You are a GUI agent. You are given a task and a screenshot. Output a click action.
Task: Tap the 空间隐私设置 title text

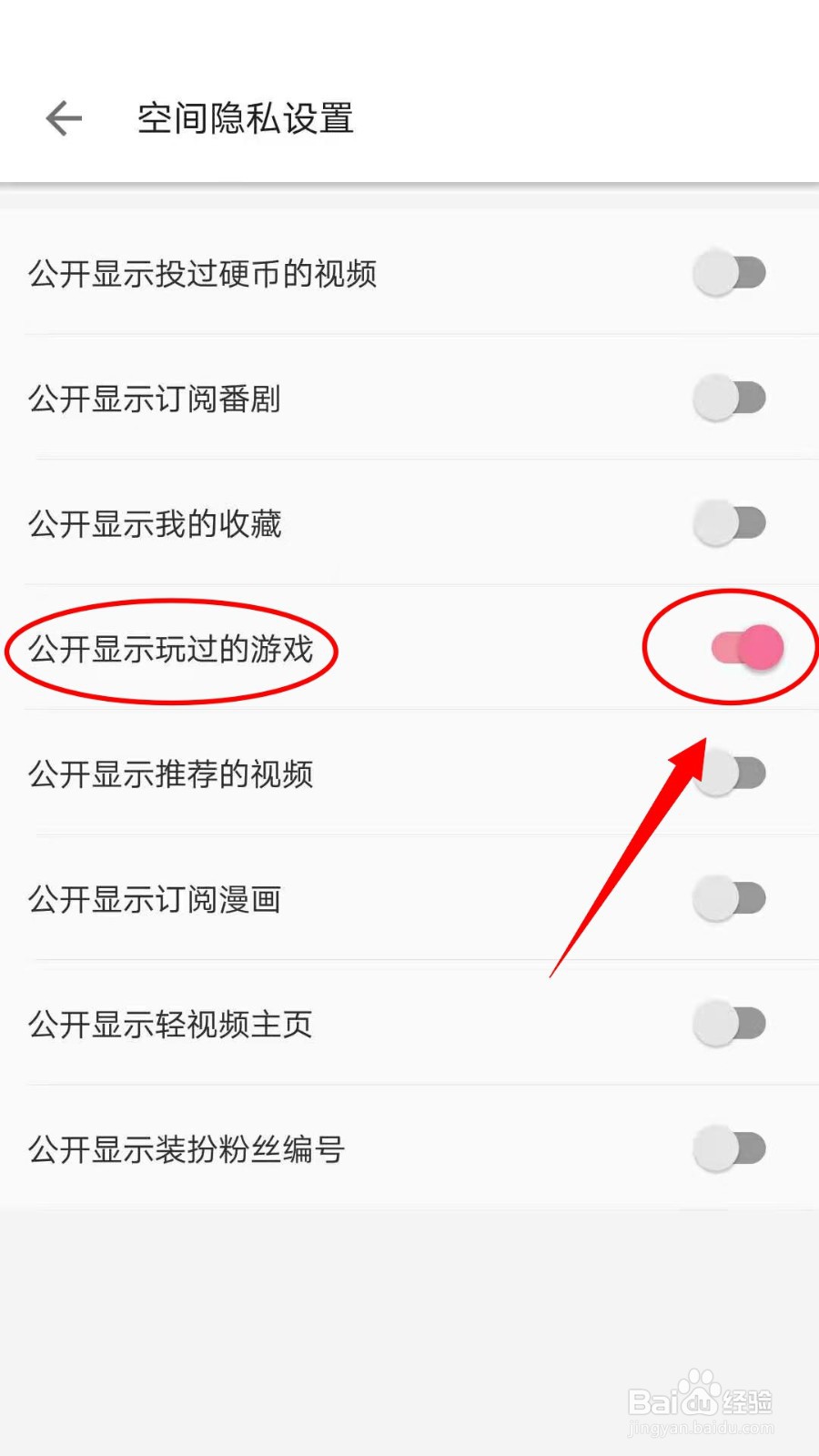(x=246, y=118)
